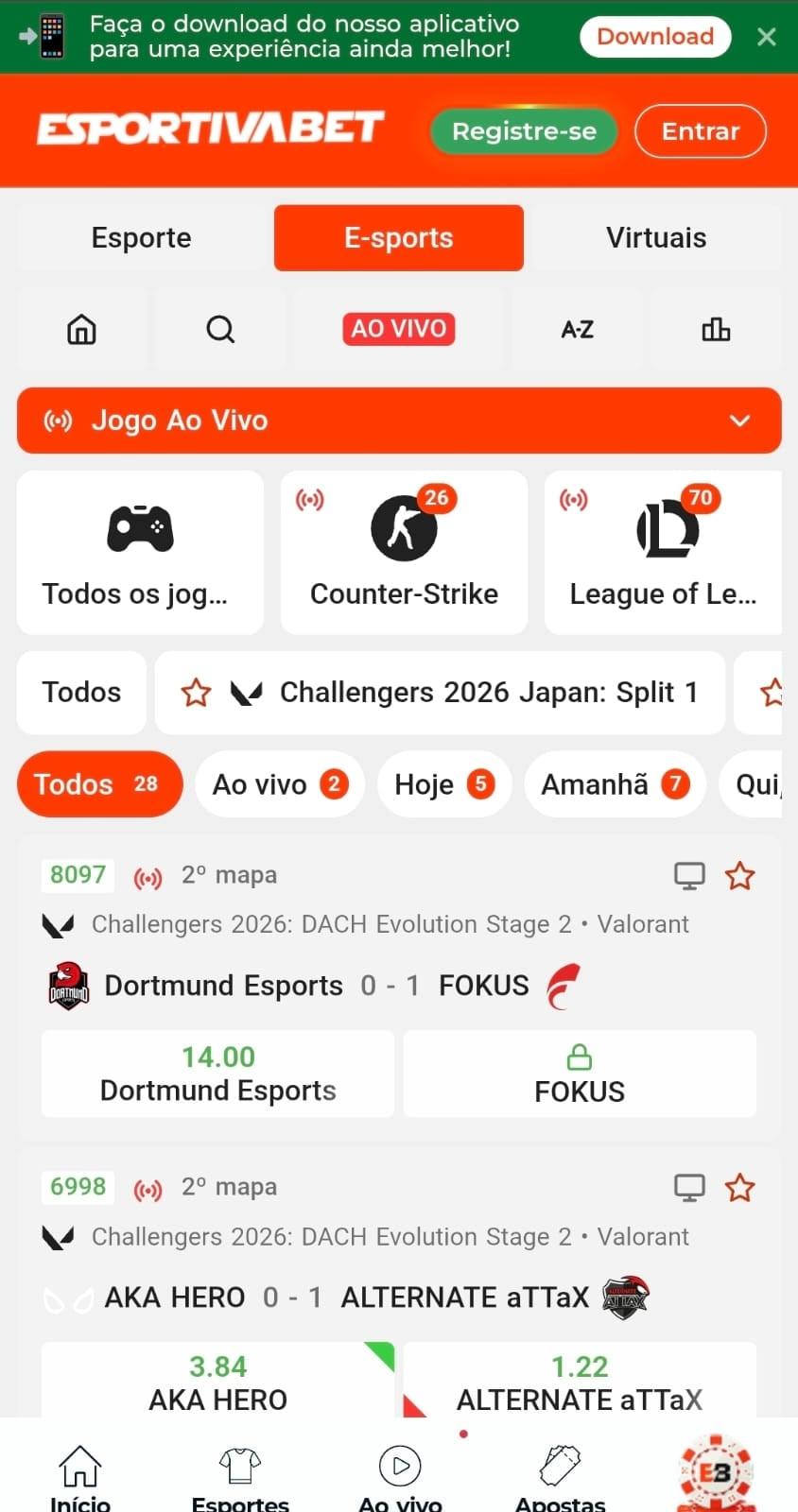Viewport: 798px width, 1512px height.
Task: Select the home icon in the navigation bar
Action: (x=81, y=329)
